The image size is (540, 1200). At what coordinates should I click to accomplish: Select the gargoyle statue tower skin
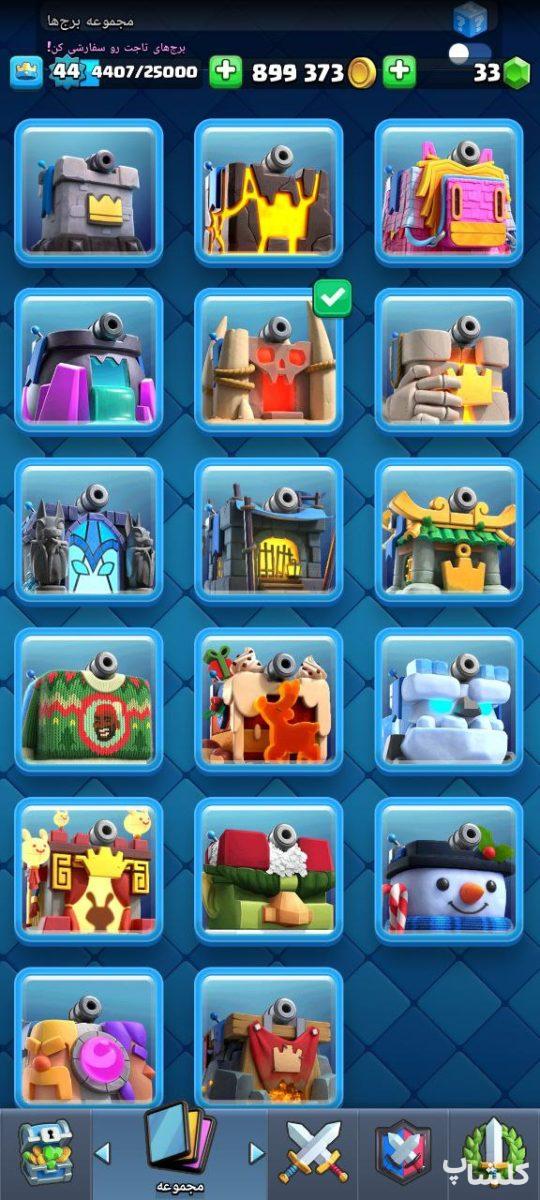(x=89, y=531)
